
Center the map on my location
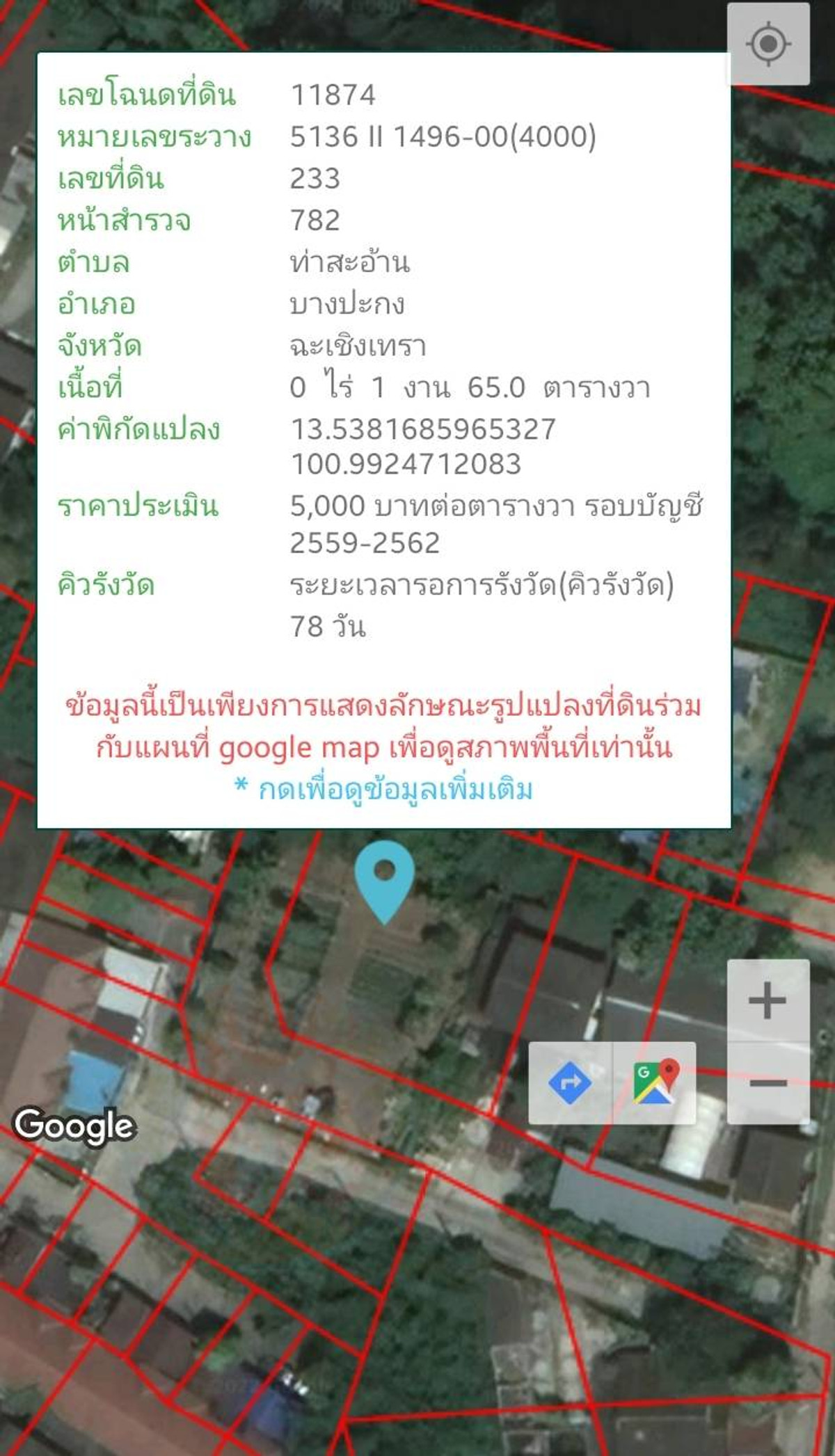tap(768, 45)
